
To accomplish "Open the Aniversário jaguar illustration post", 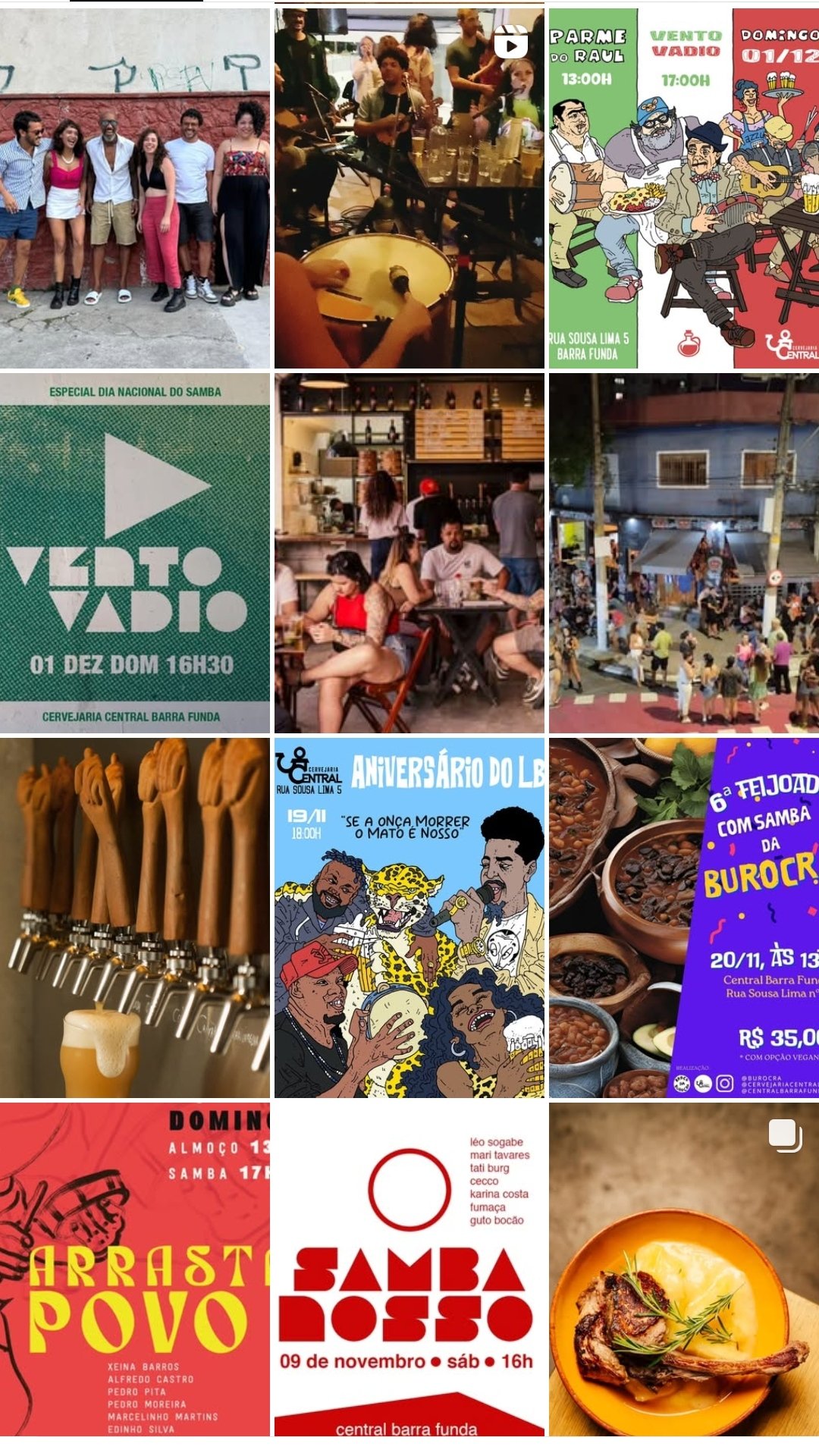I will 409,918.
